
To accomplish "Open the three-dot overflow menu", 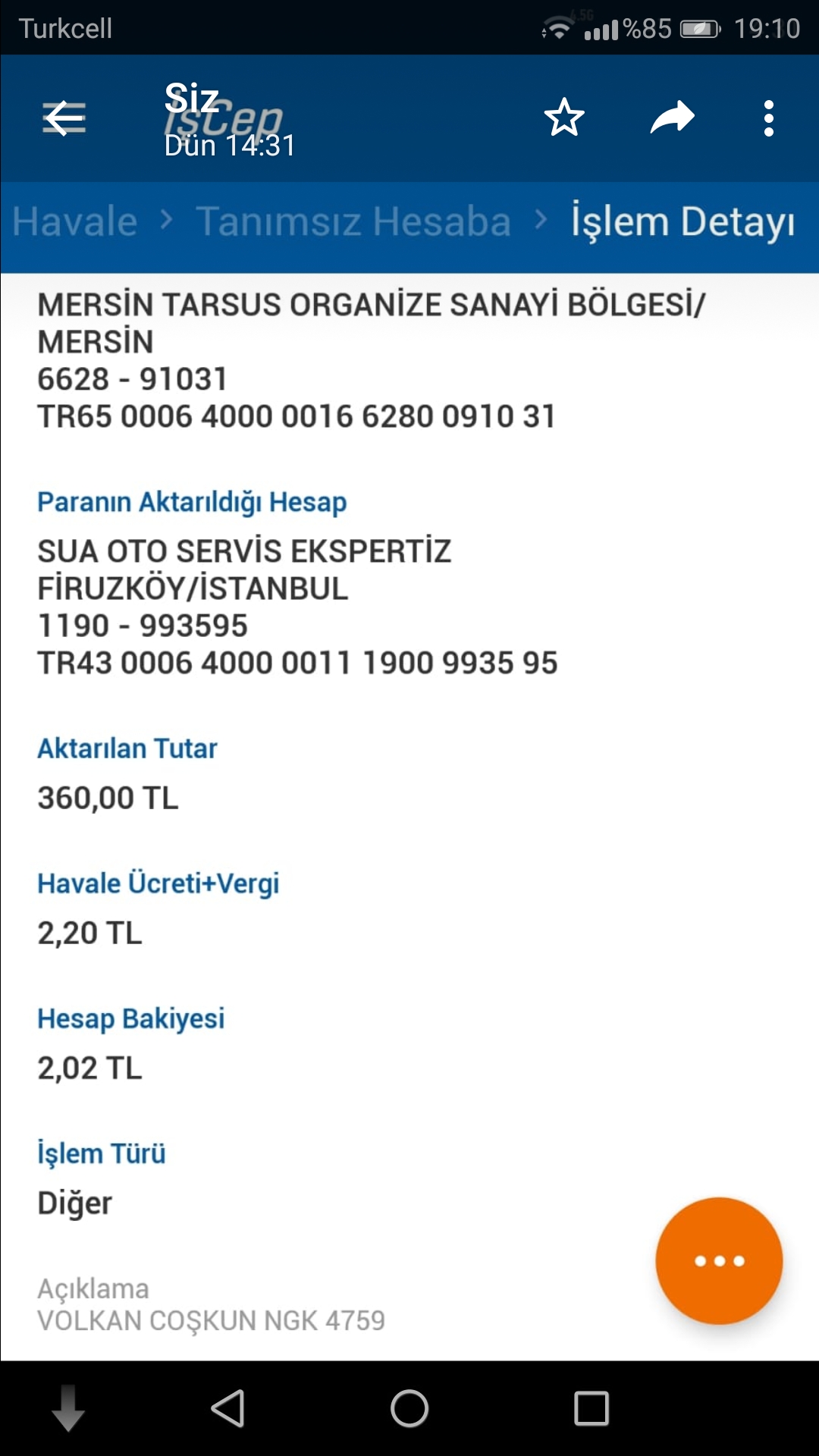I will pyautogui.click(x=769, y=118).
